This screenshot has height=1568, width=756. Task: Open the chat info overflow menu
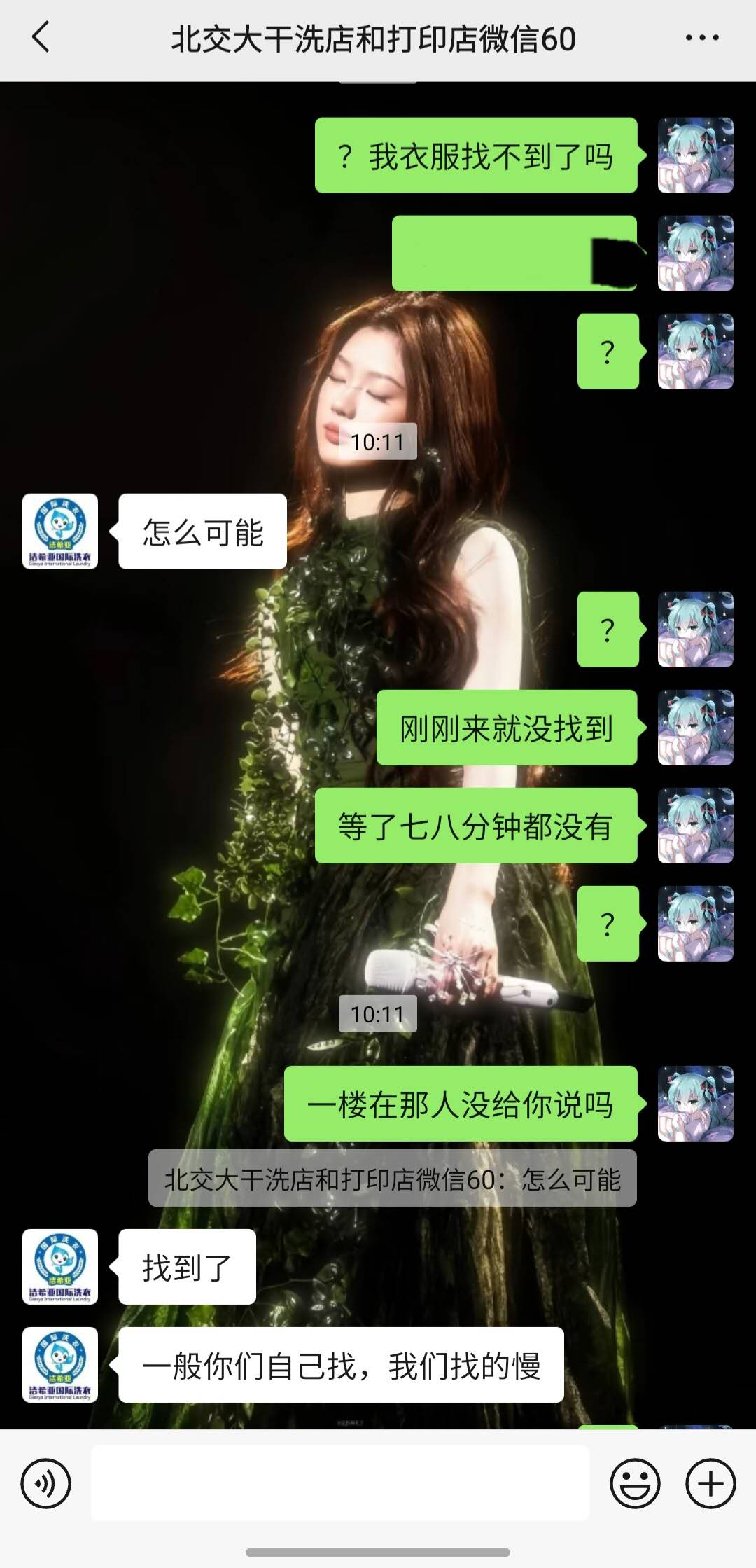(702, 39)
